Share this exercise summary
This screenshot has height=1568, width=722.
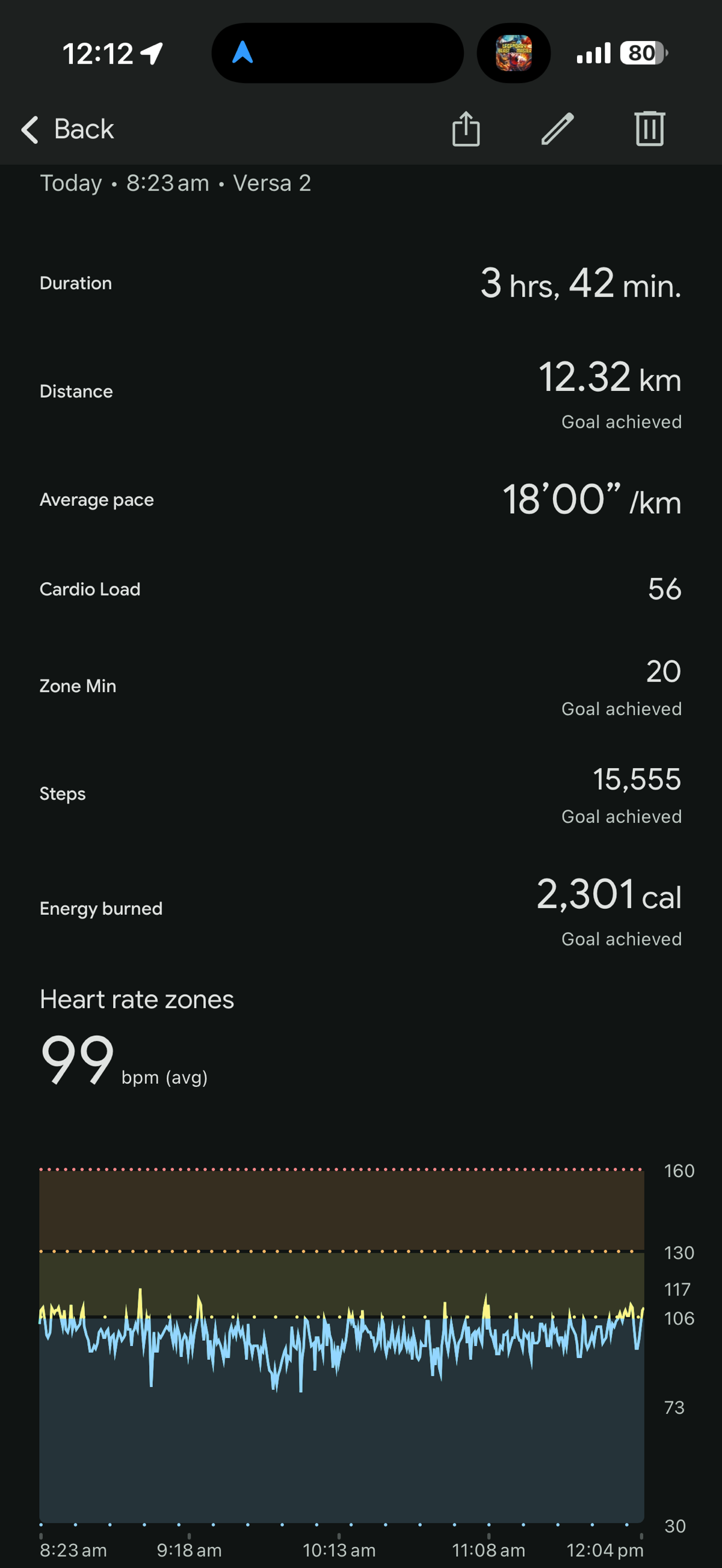coord(466,129)
